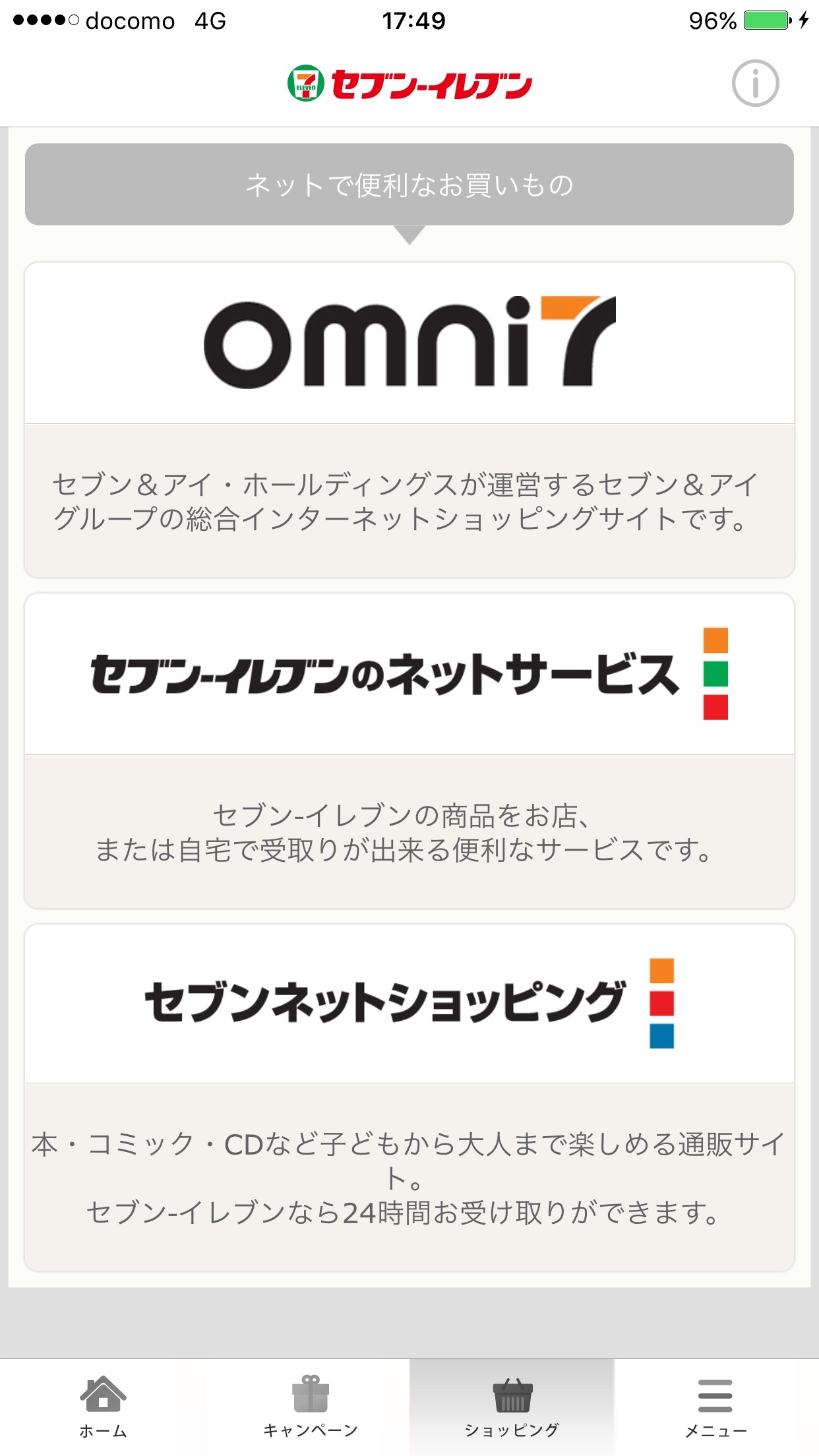Open the メニュー tab
This screenshot has height=1456, width=819.
pyautogui.click(x=716, y=1407)
